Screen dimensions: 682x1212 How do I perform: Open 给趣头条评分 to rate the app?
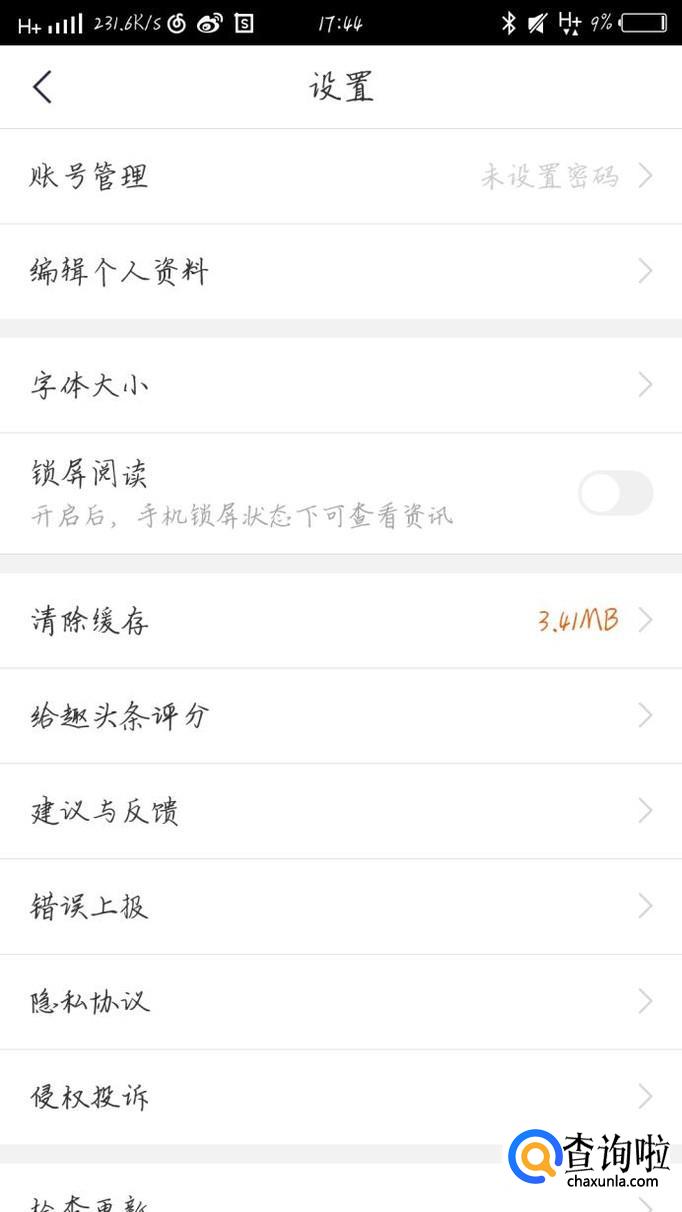click(x=340, y=716)
